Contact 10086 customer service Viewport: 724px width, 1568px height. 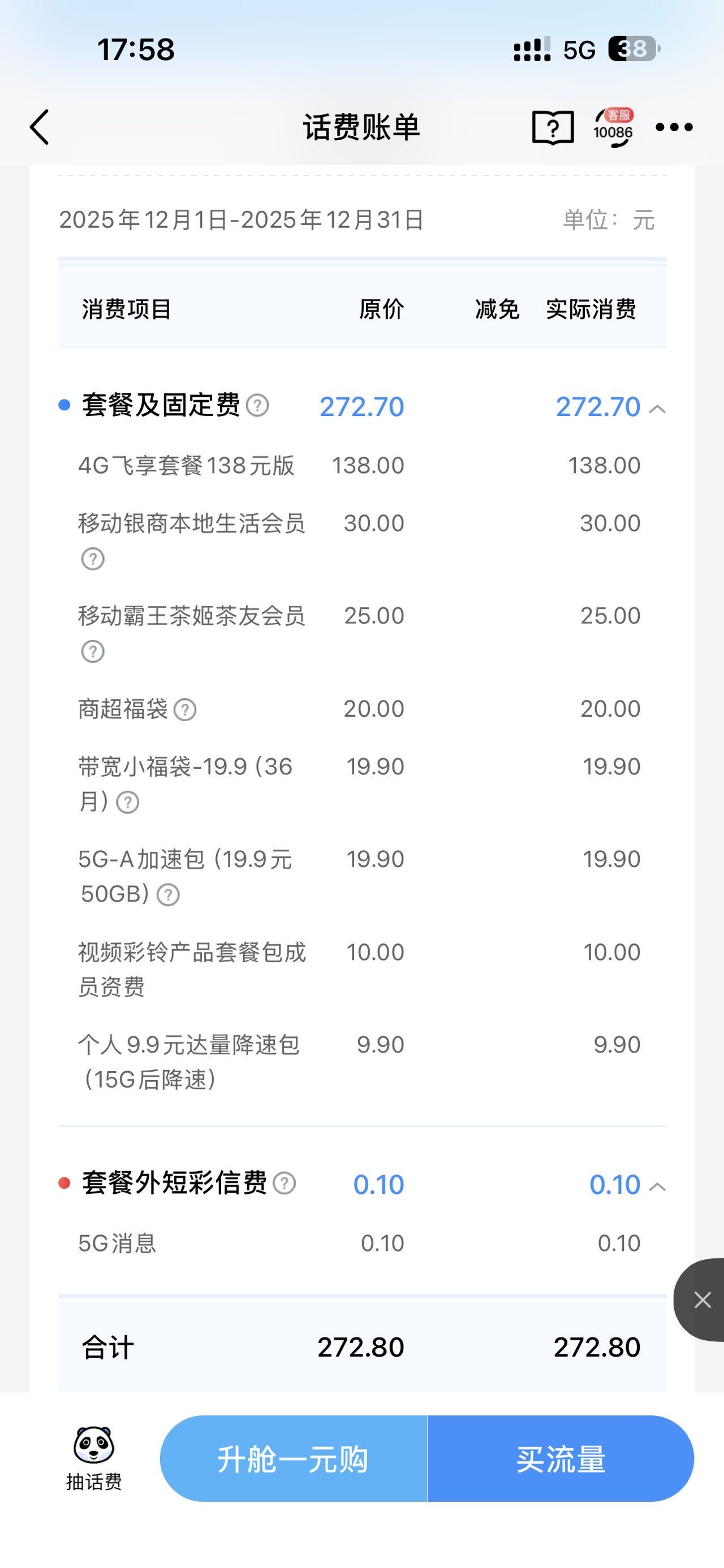coord(613,127)
